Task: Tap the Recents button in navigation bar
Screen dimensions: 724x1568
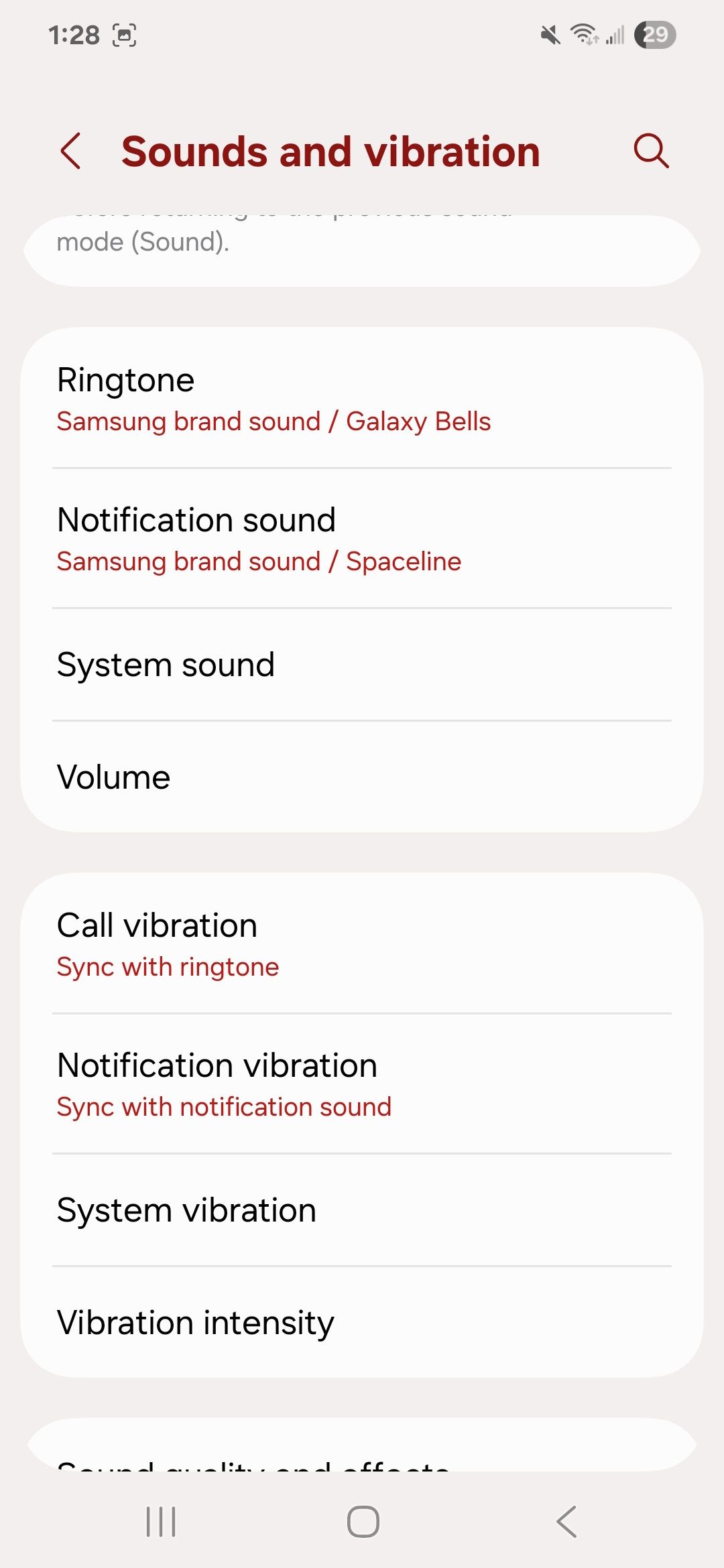Action: coord(160,1520)
